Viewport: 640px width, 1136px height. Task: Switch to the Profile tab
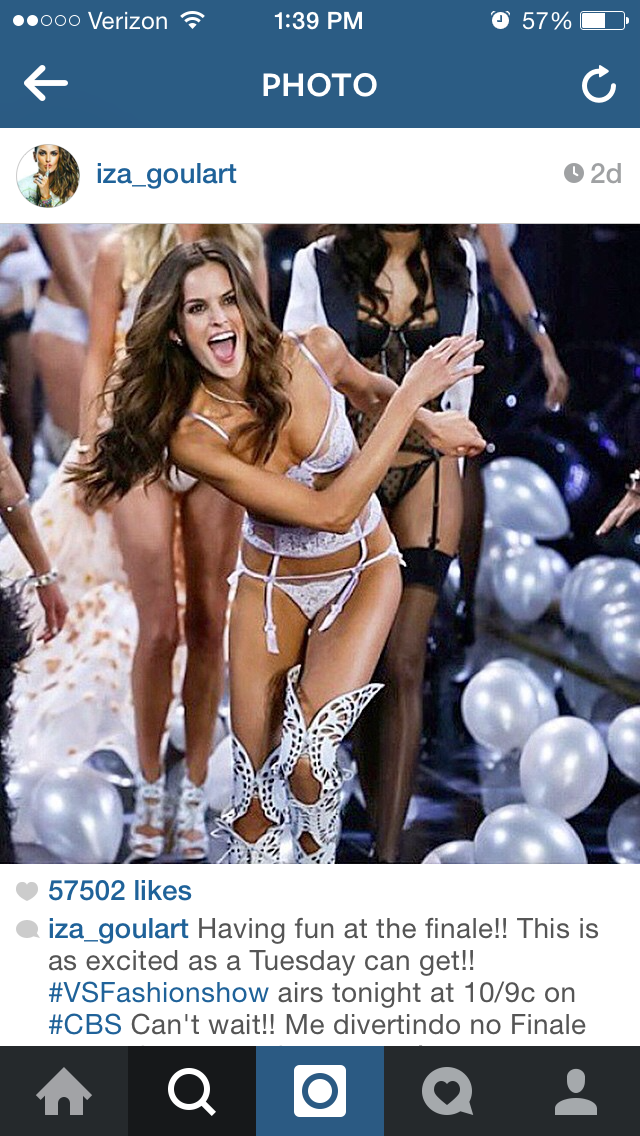pyautogui.click(x=576, y=1091)
